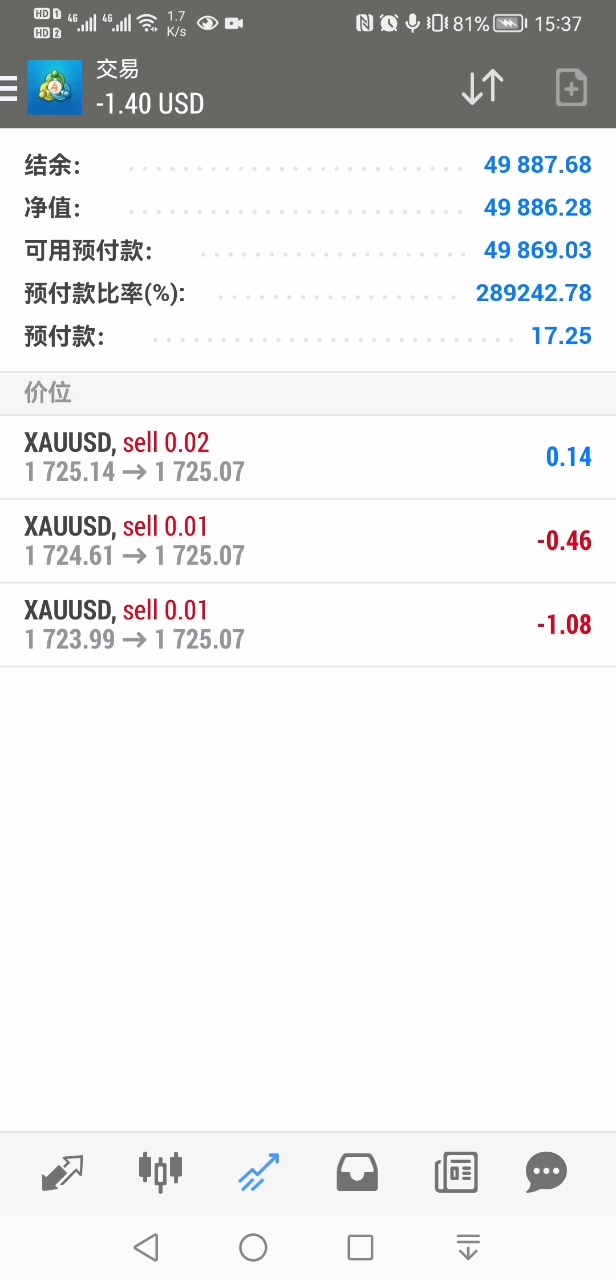Go to the phone home screen
Screen dimensions: 616x1280
pos(253,1247)
